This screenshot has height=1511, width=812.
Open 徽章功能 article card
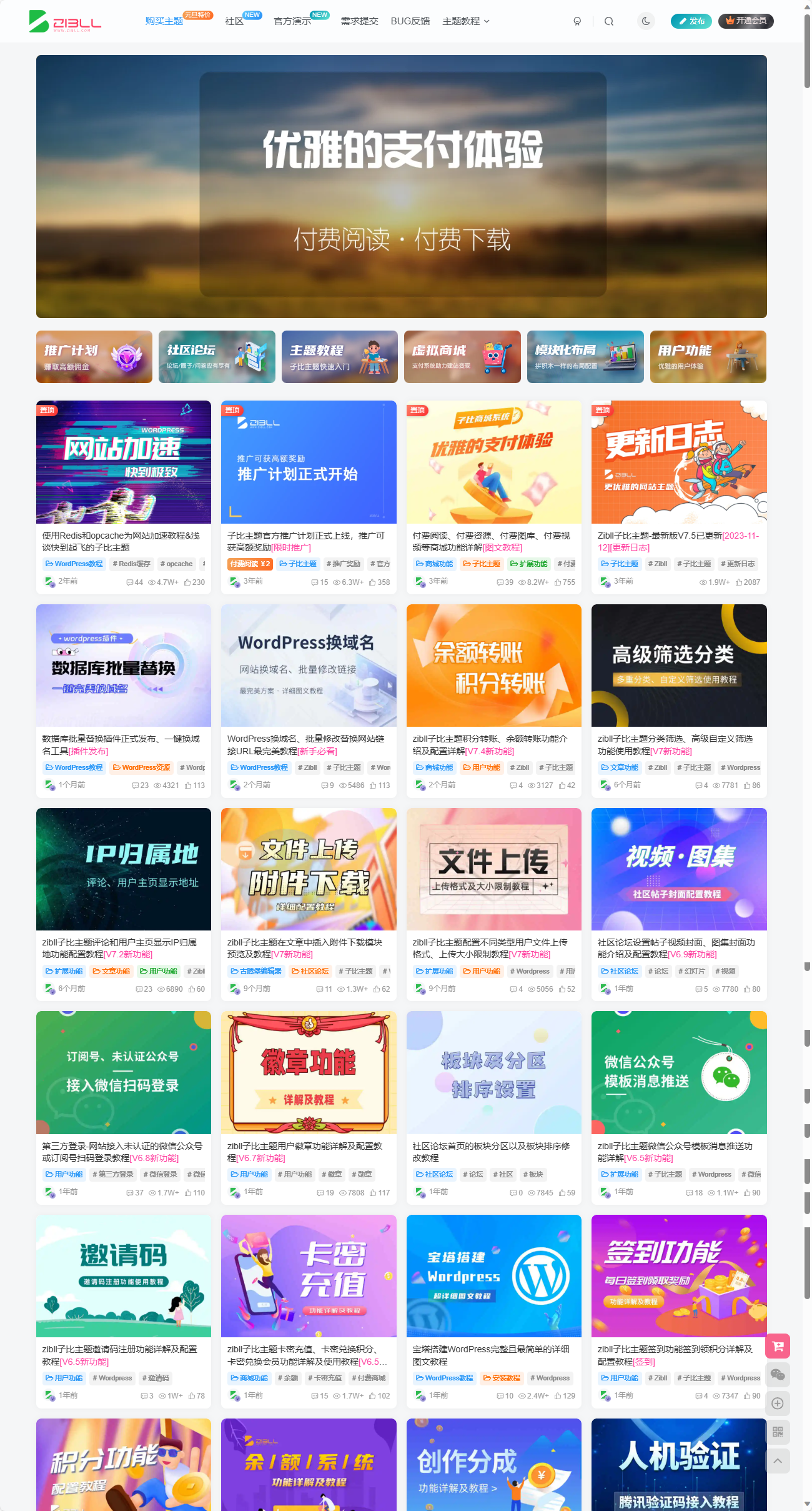coord(309,1072)
